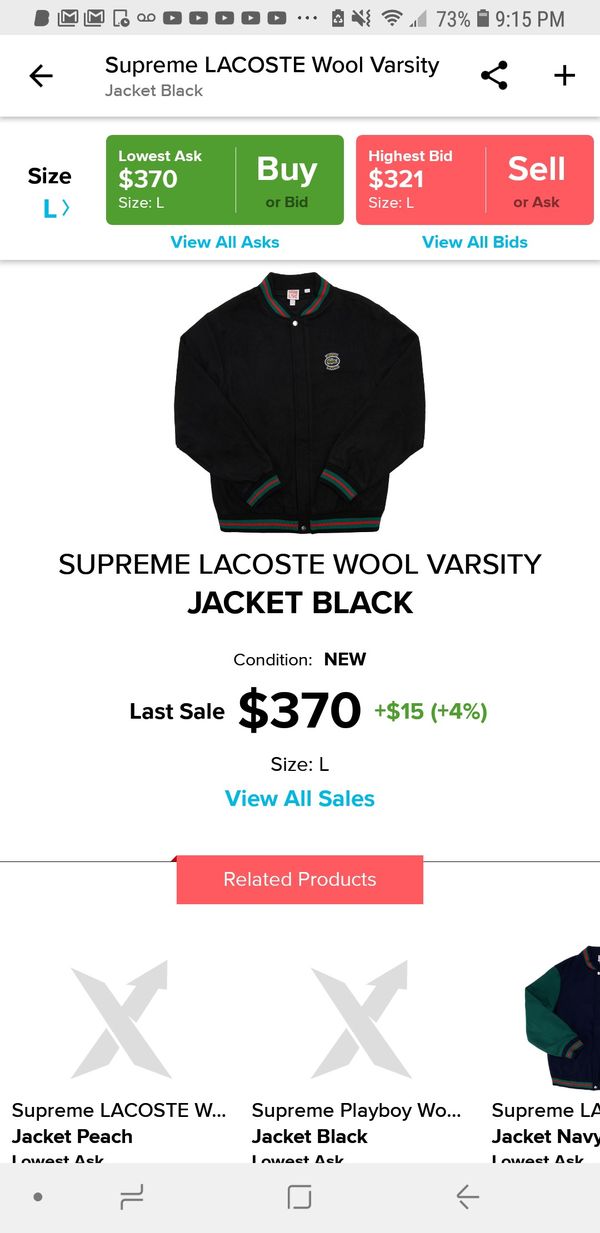Tap the system recent apps button
The height and width of the screenshot is (1233, 600).
tap(132, 1197)
